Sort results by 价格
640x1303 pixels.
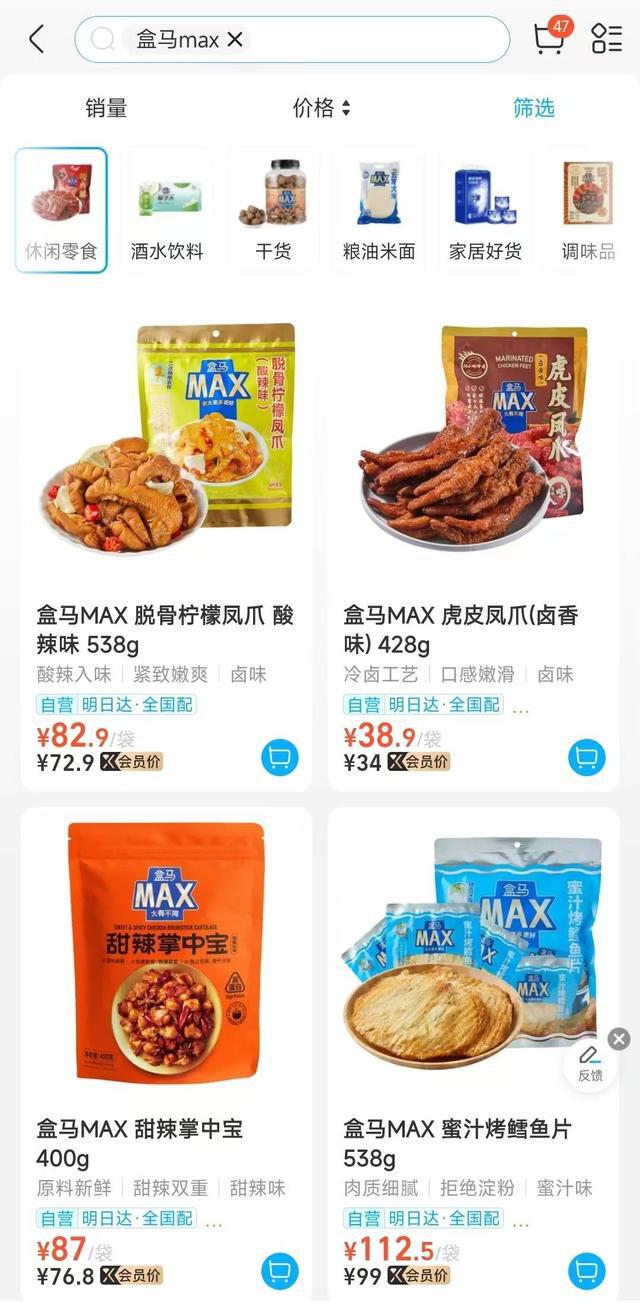coord(321,108)
